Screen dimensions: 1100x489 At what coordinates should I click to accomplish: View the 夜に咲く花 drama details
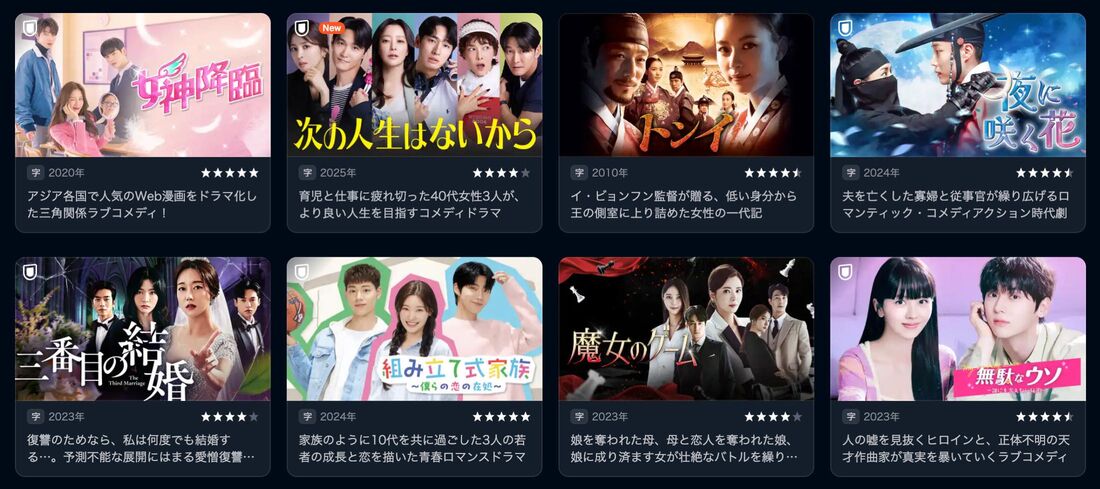pos(958,86)
